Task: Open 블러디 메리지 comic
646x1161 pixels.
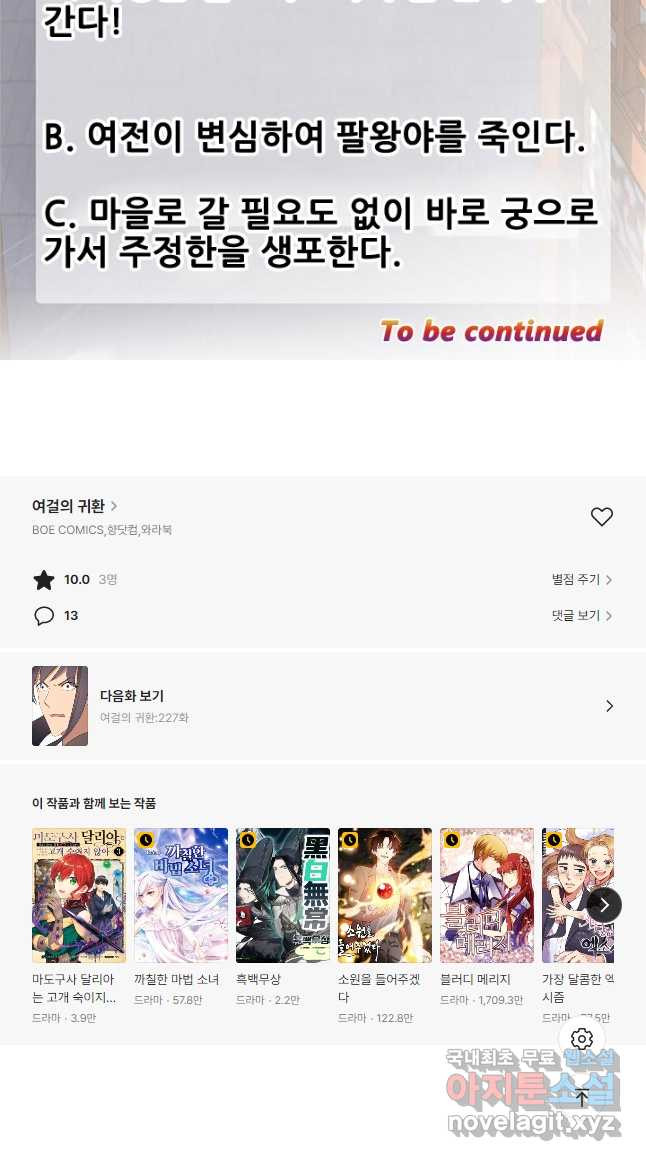Action: click(486, 895)
